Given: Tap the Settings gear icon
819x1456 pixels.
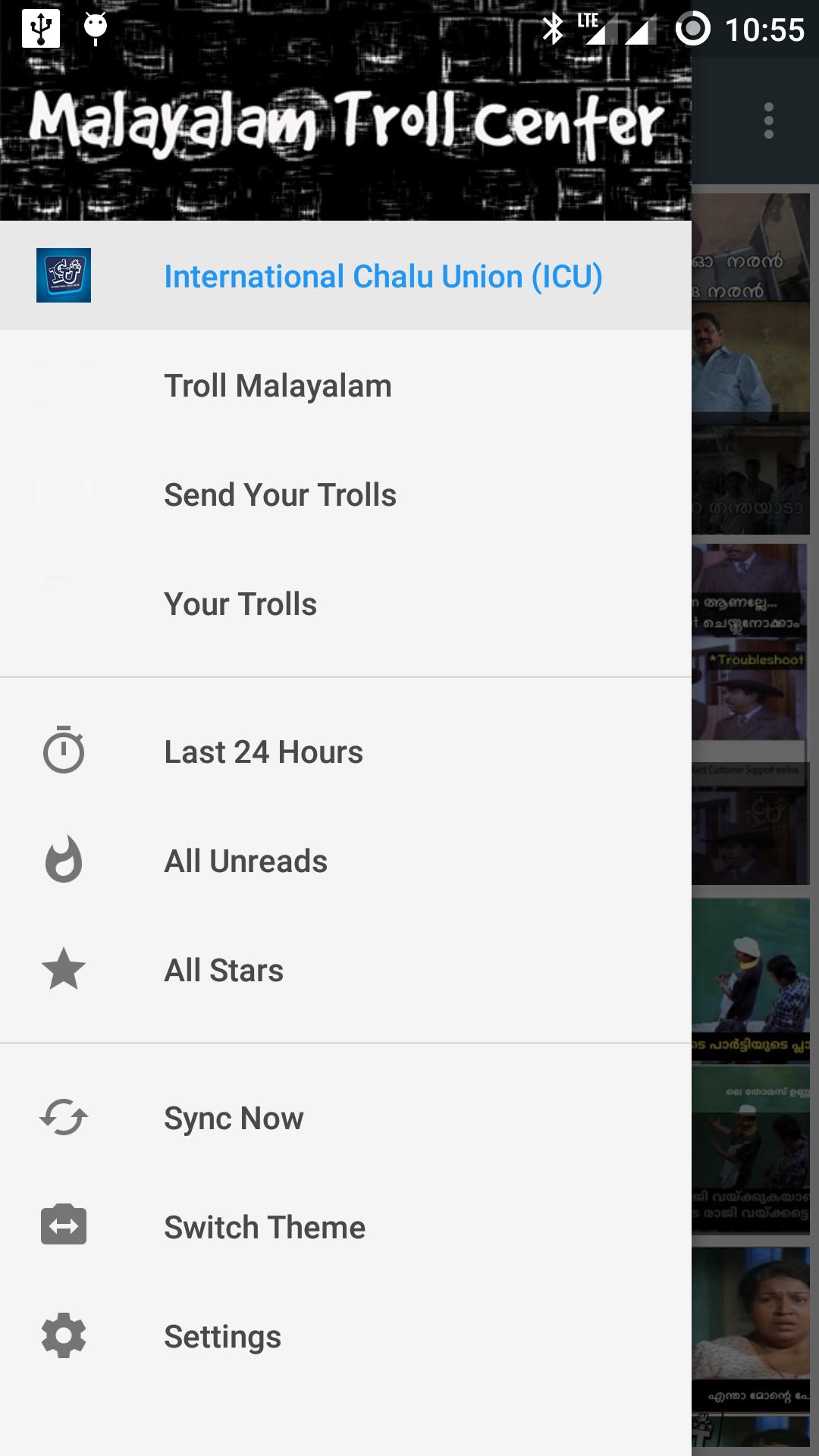Looking at the screenshot, I should point(64,1336).
